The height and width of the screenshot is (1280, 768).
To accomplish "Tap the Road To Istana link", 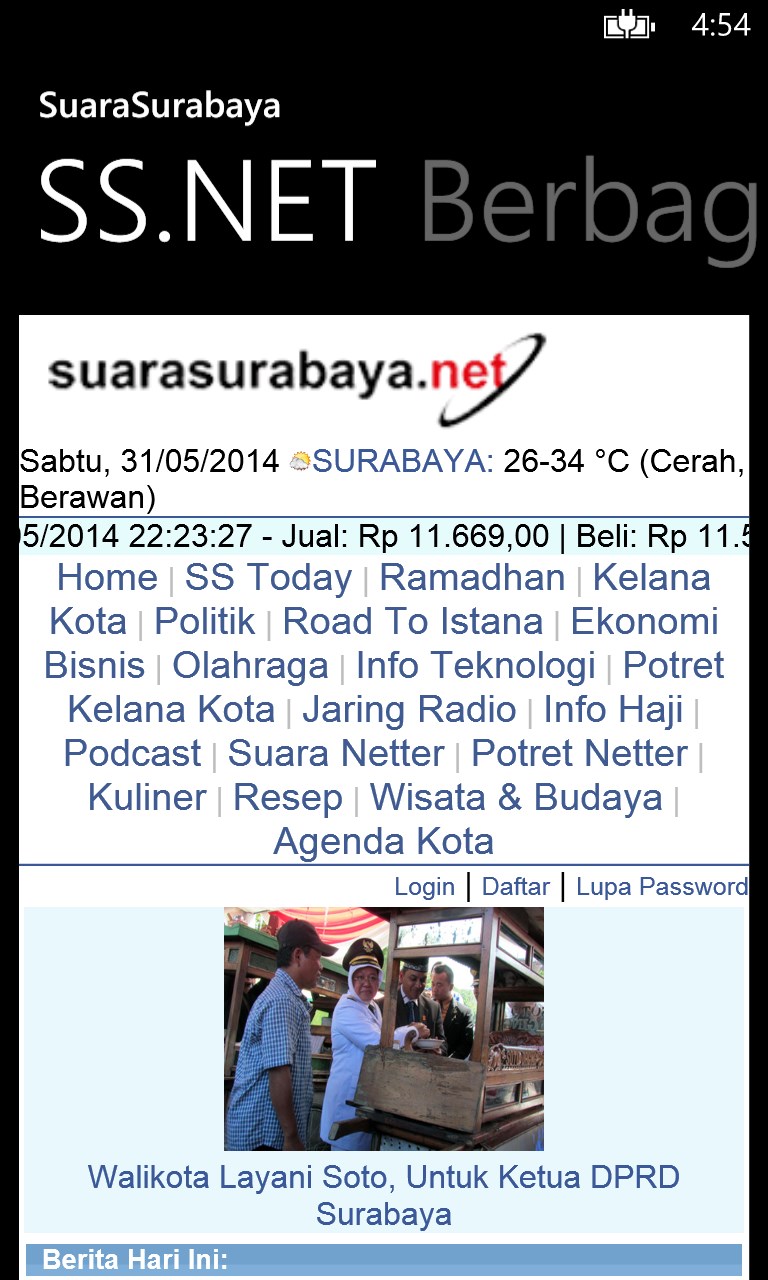I will point(412,622).
